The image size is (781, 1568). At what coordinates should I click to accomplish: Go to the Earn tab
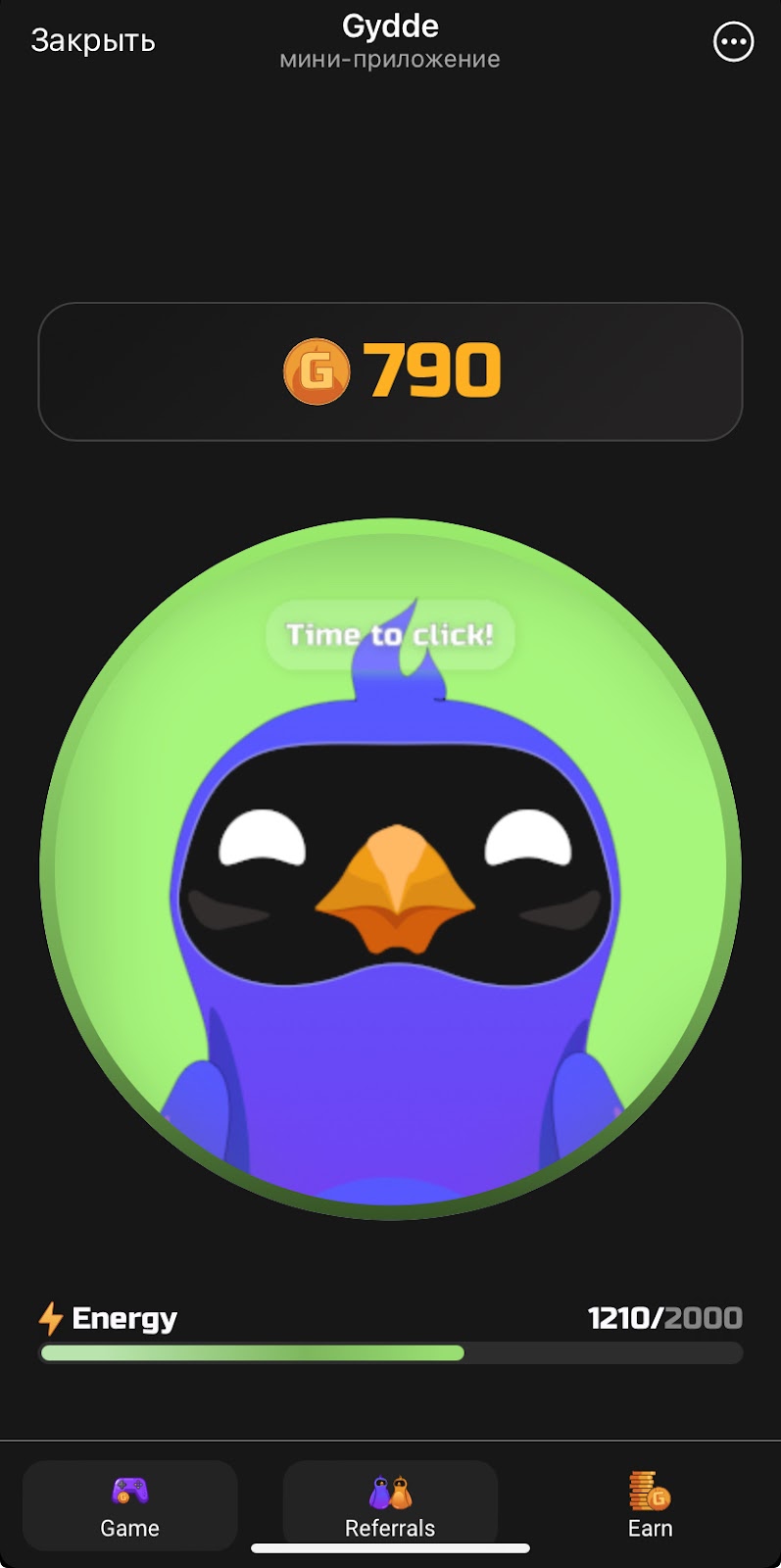click(x=650, y=1506)
